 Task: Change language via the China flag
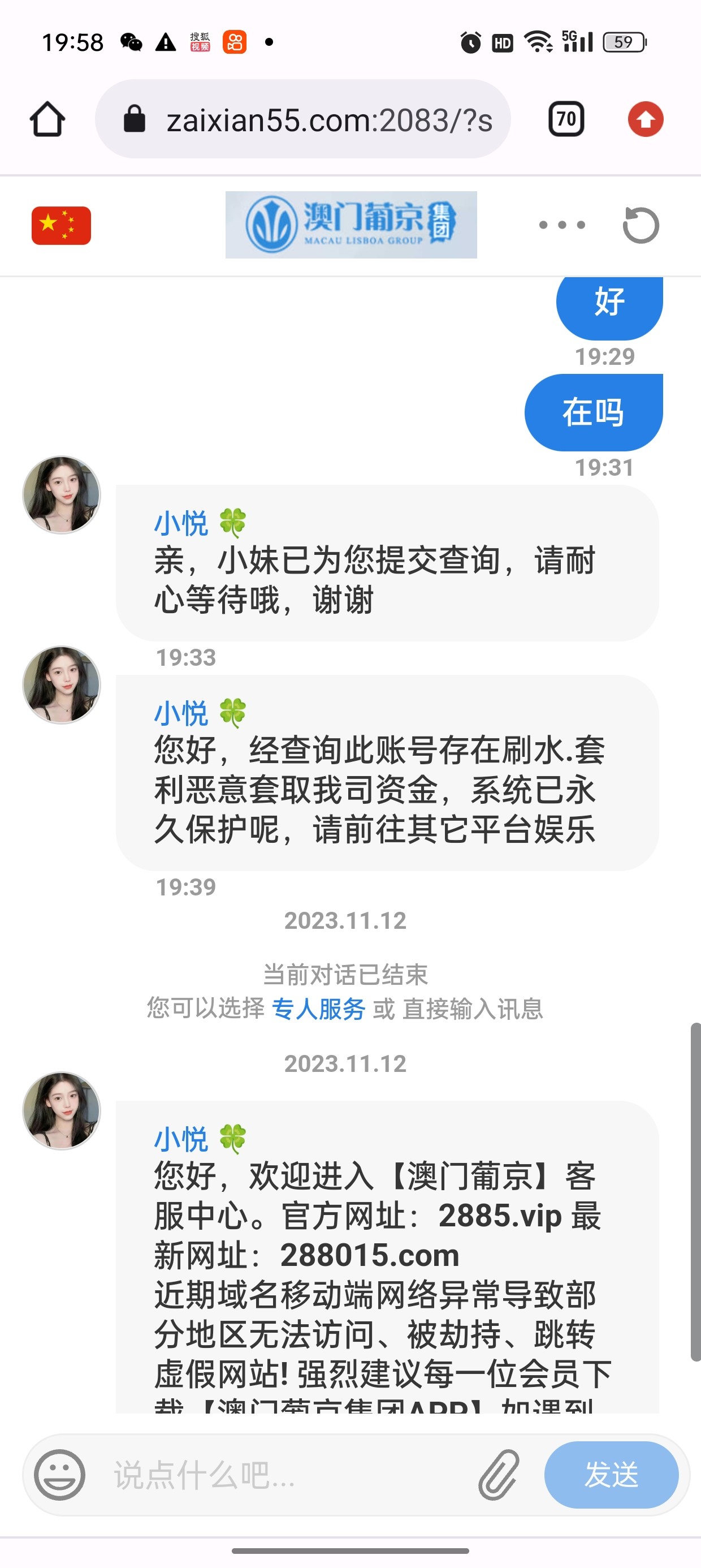tap(61, 225)
